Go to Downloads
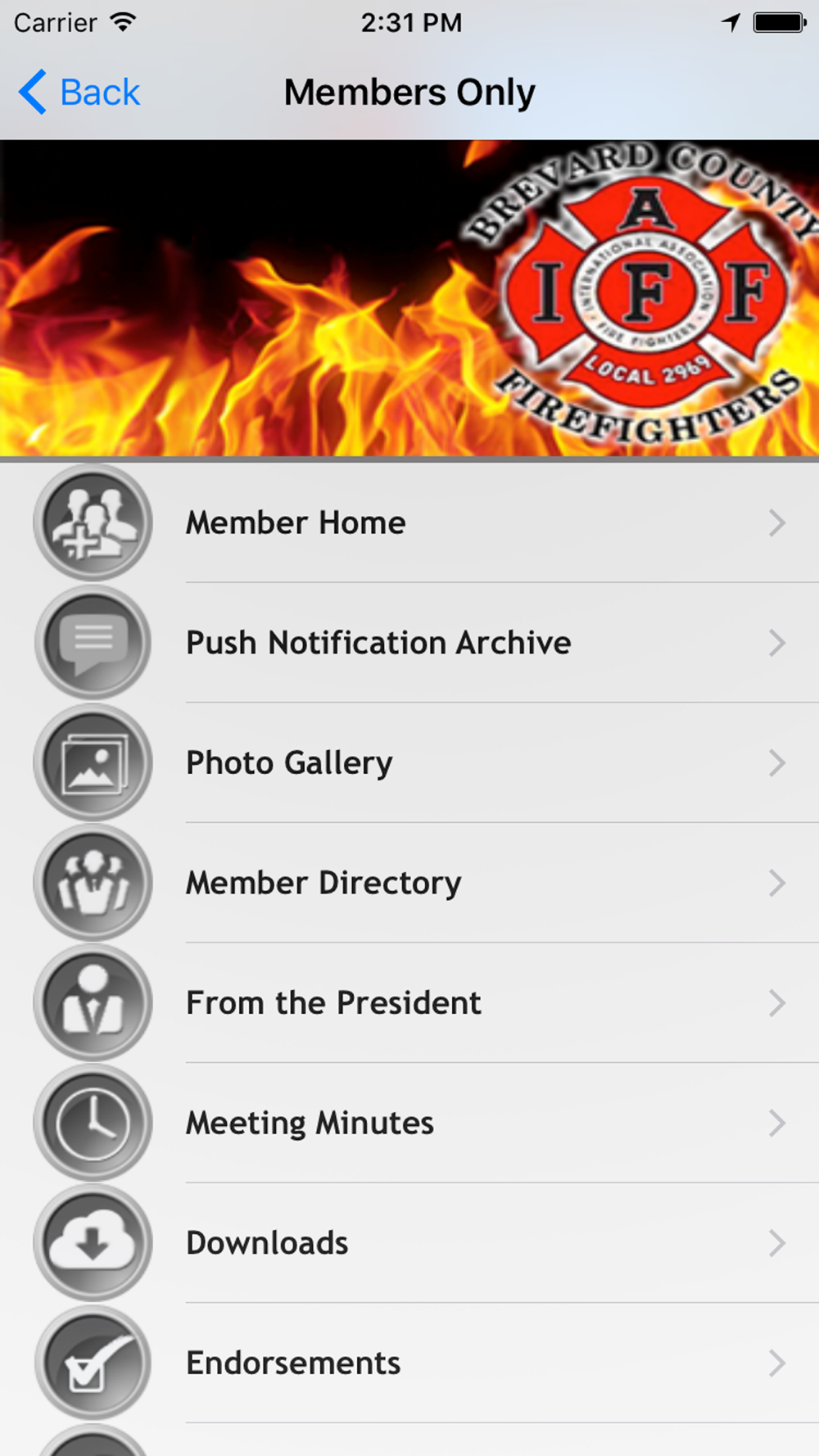This screenshot has height=1456, width=819. click(409, 1243)
